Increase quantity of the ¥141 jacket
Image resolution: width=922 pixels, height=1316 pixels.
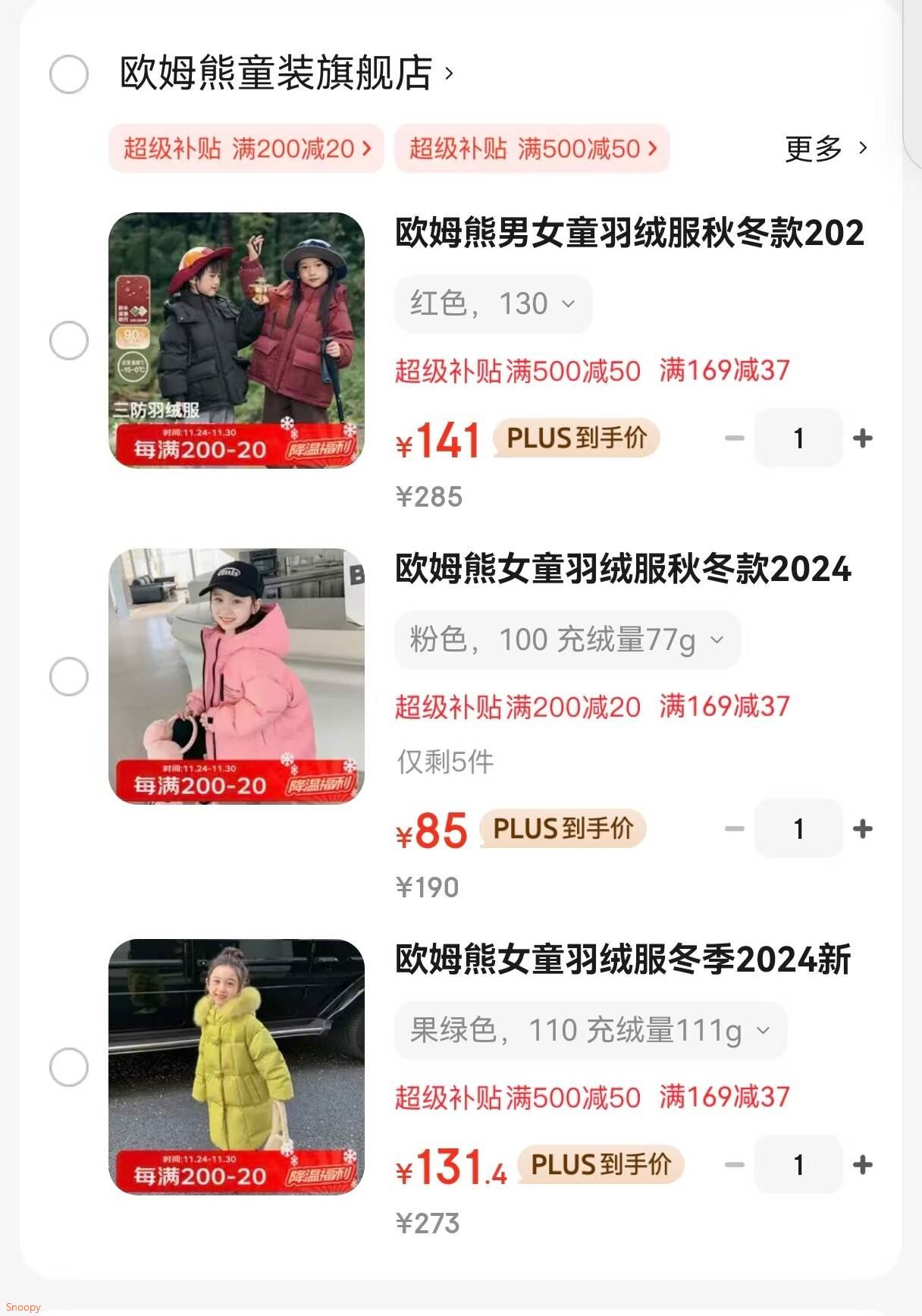862,438
